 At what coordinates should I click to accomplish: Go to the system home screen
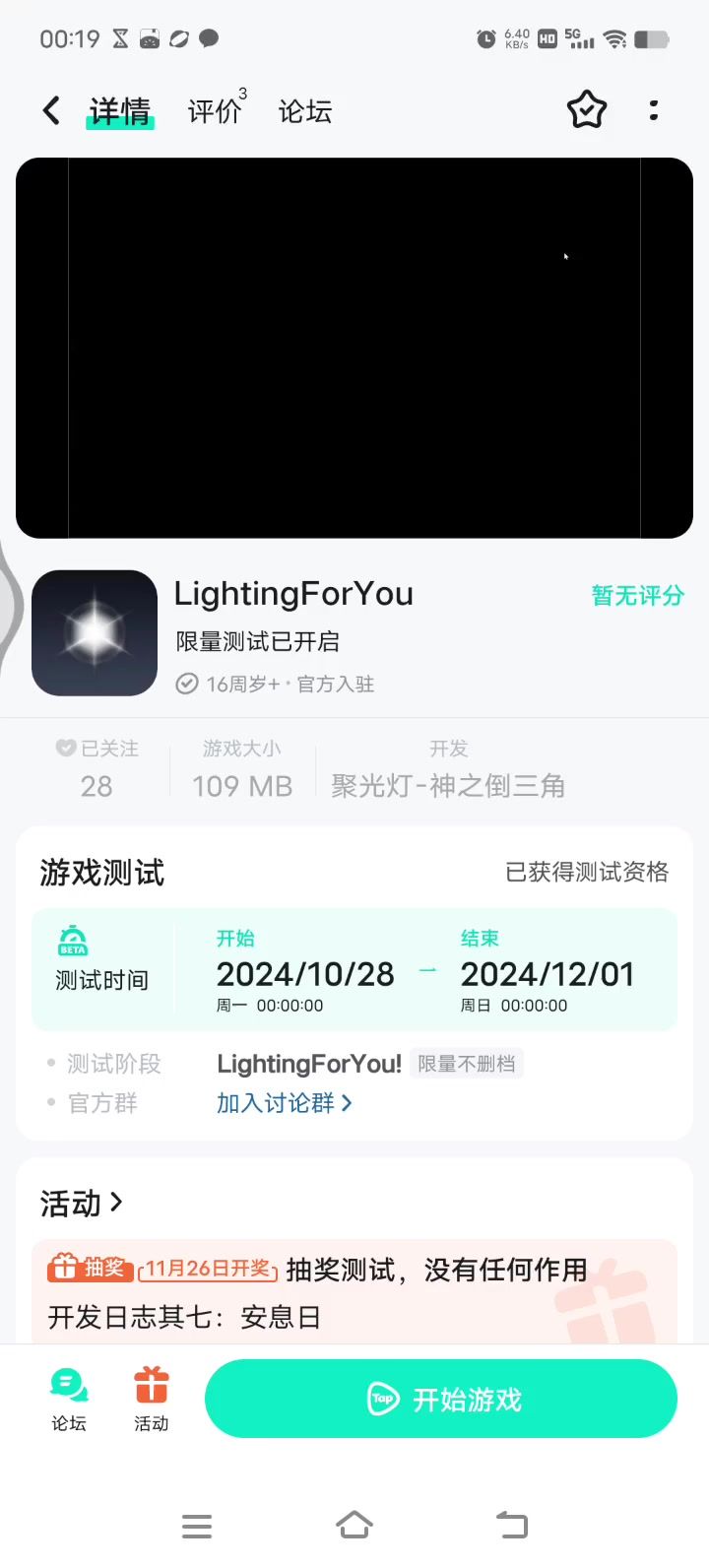[354, 1526]
